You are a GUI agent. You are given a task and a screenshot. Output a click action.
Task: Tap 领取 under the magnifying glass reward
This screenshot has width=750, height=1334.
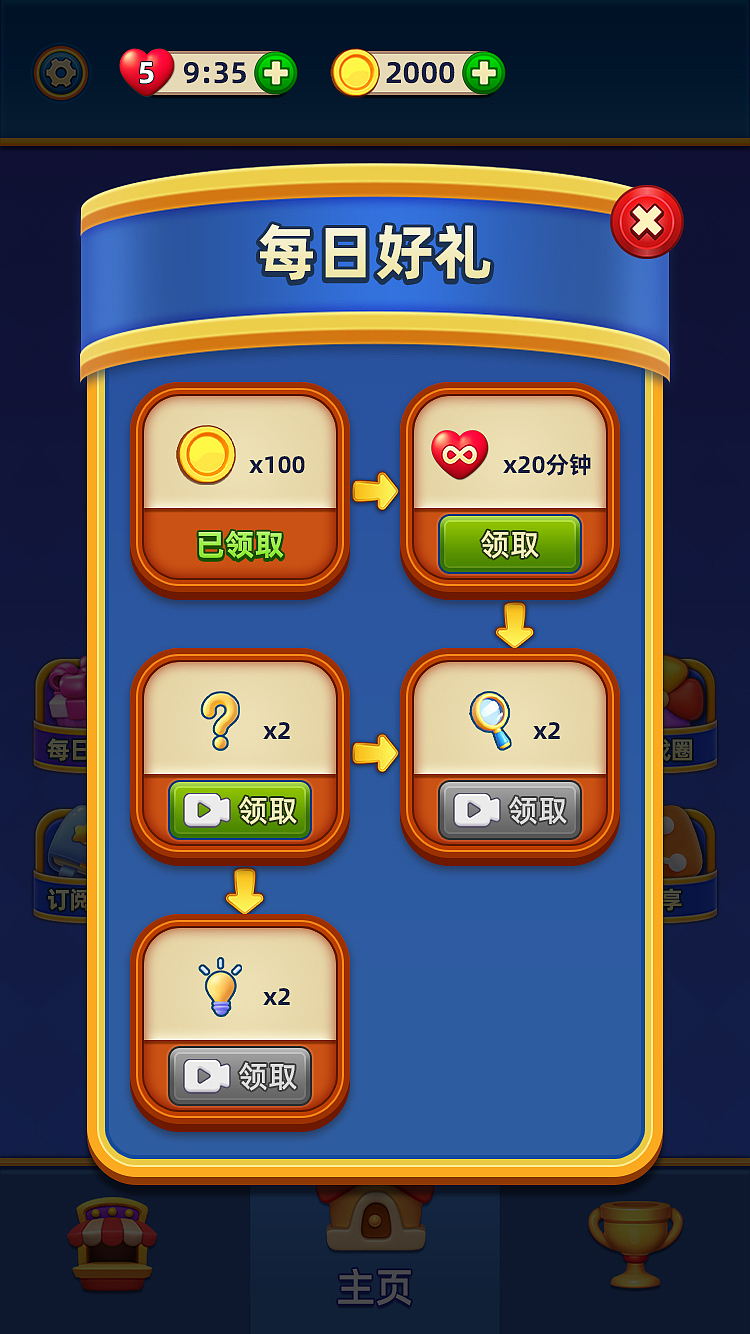(x=510, y=810)
